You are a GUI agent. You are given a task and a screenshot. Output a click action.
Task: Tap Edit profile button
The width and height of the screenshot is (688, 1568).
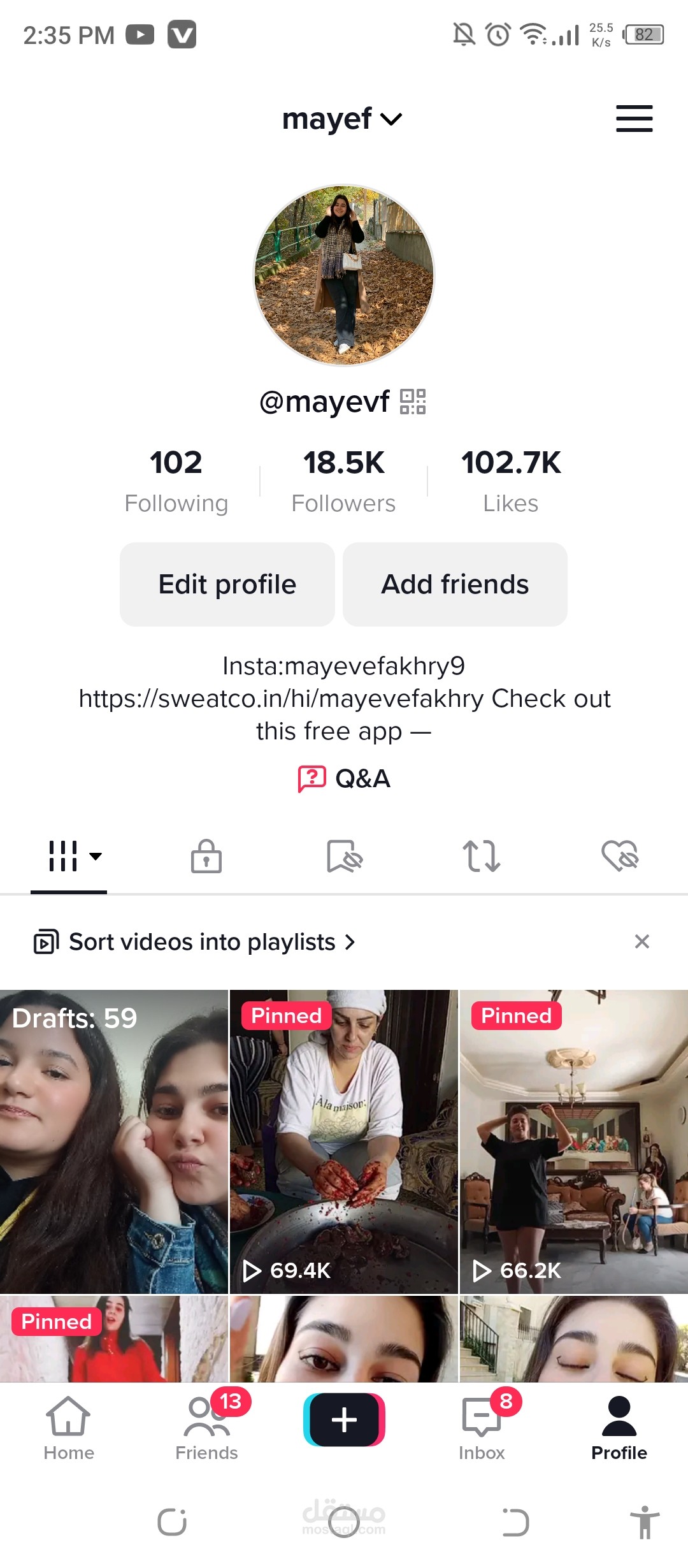(227, 584)
